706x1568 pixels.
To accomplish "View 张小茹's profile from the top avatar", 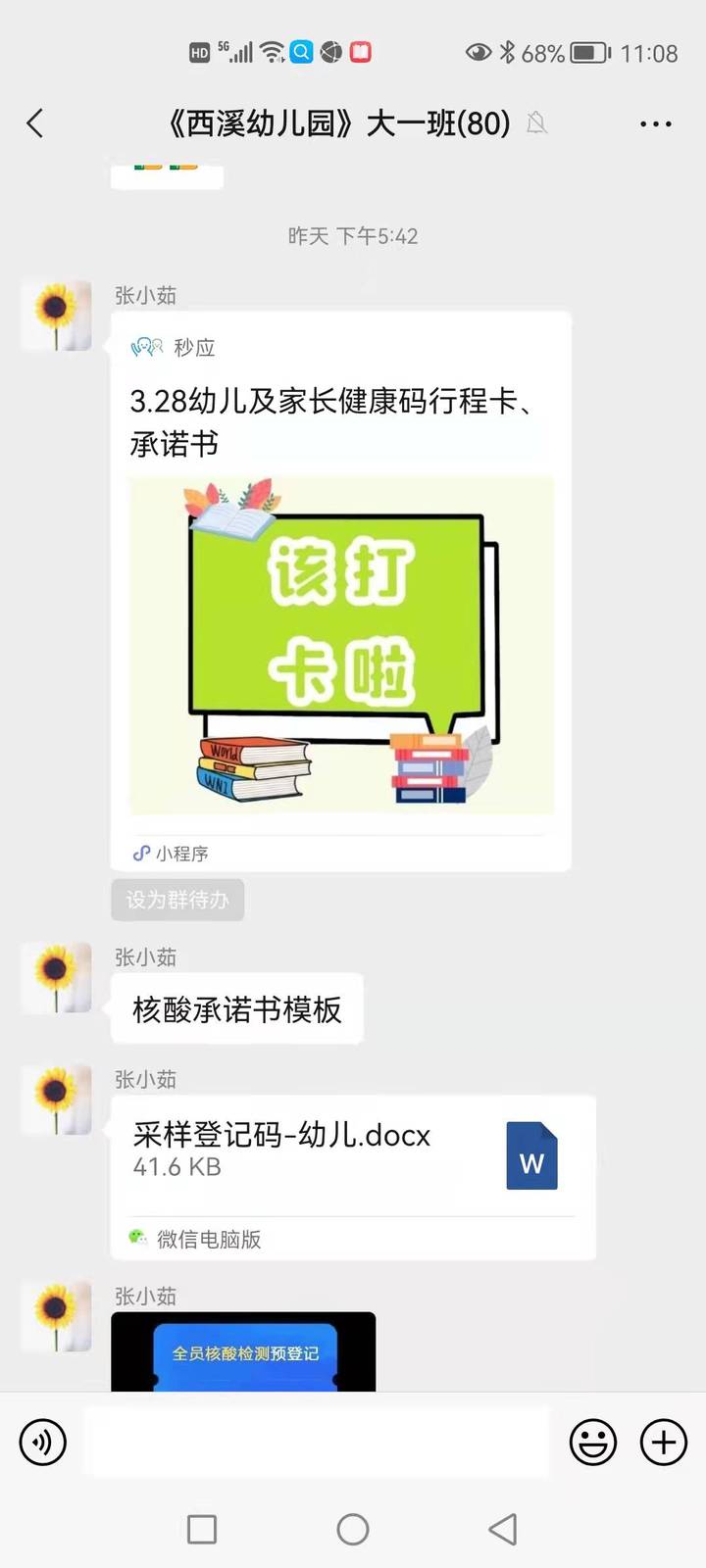I will [56, 314].
